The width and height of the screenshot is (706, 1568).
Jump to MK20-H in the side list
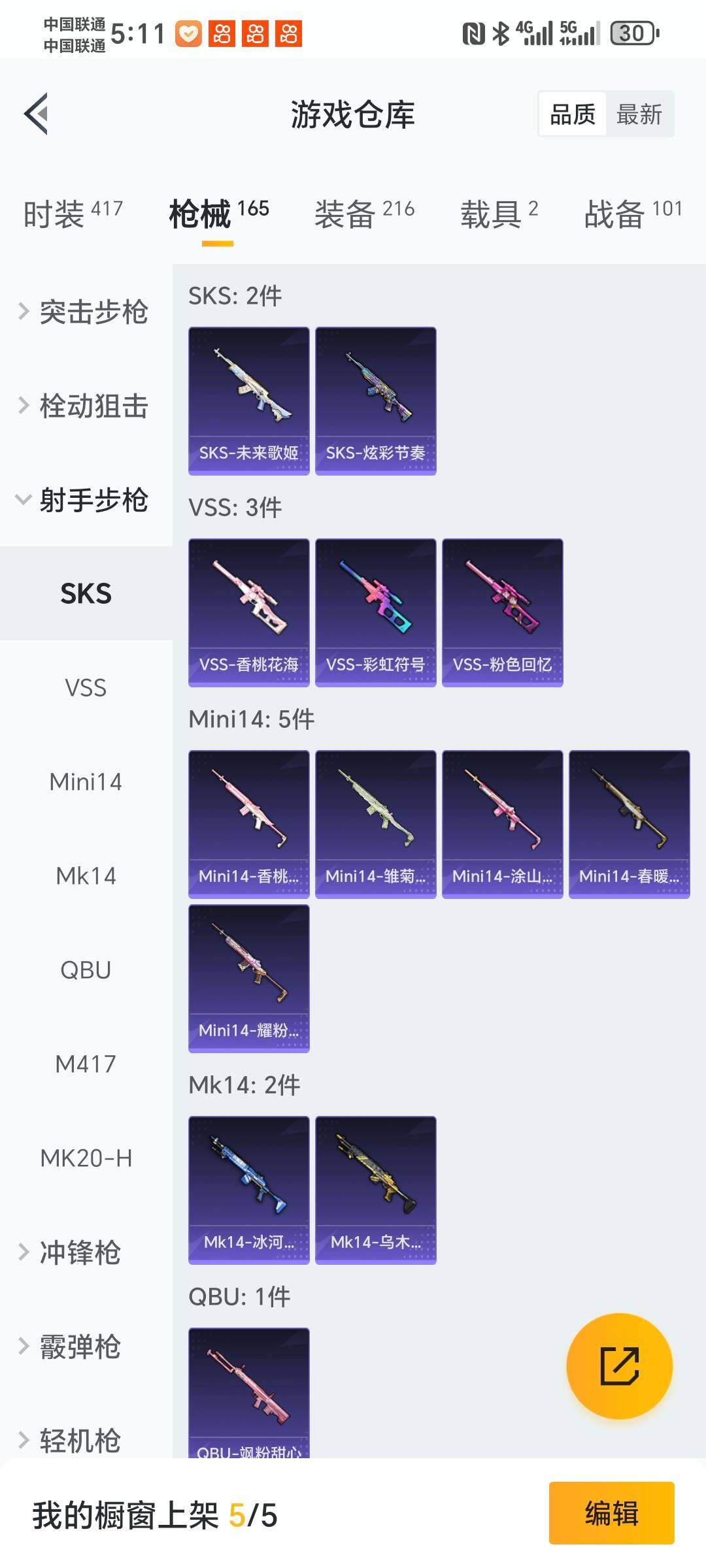(x=86, y=1158)
